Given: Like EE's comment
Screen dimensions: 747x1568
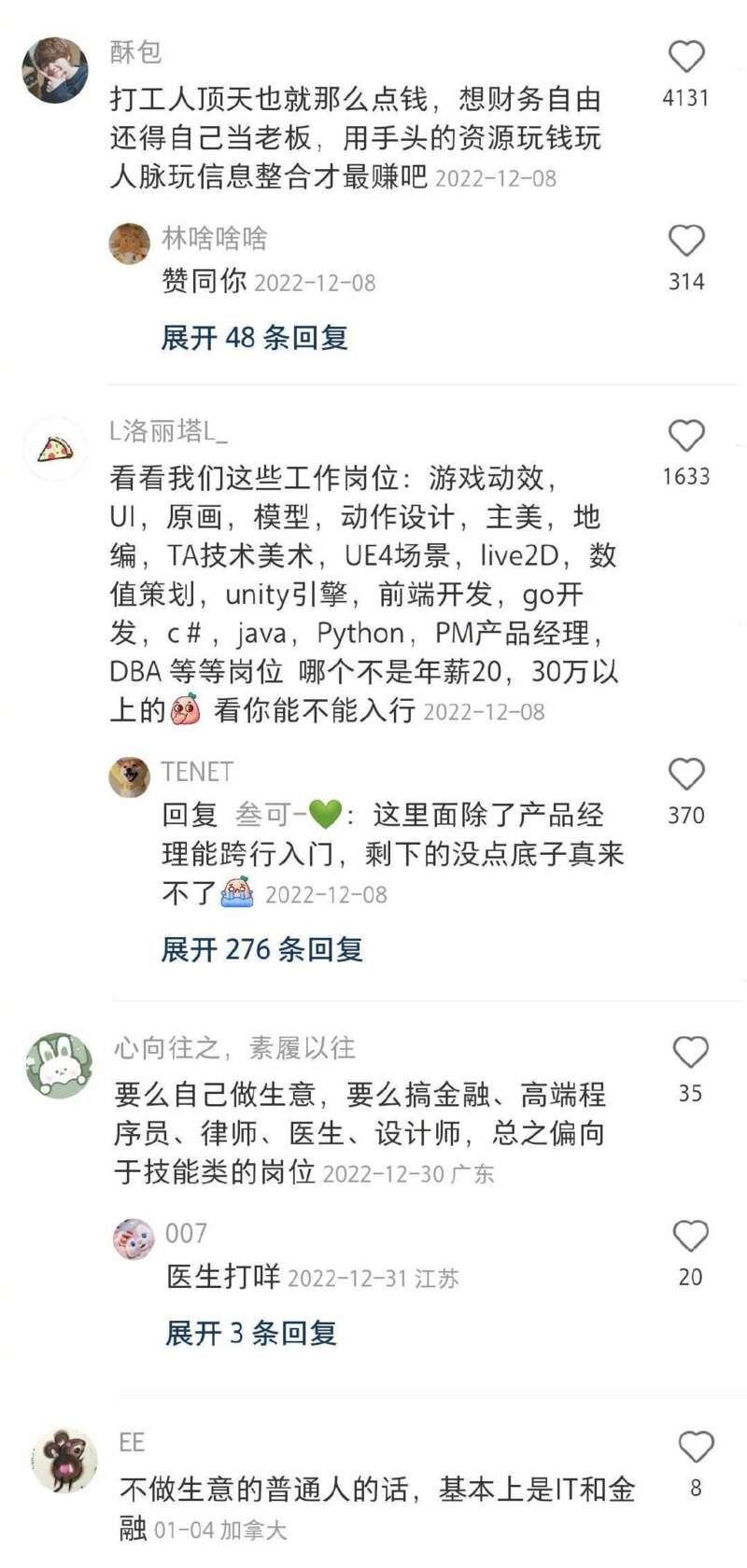Looking at the screenshot, I should point(696,1447).
